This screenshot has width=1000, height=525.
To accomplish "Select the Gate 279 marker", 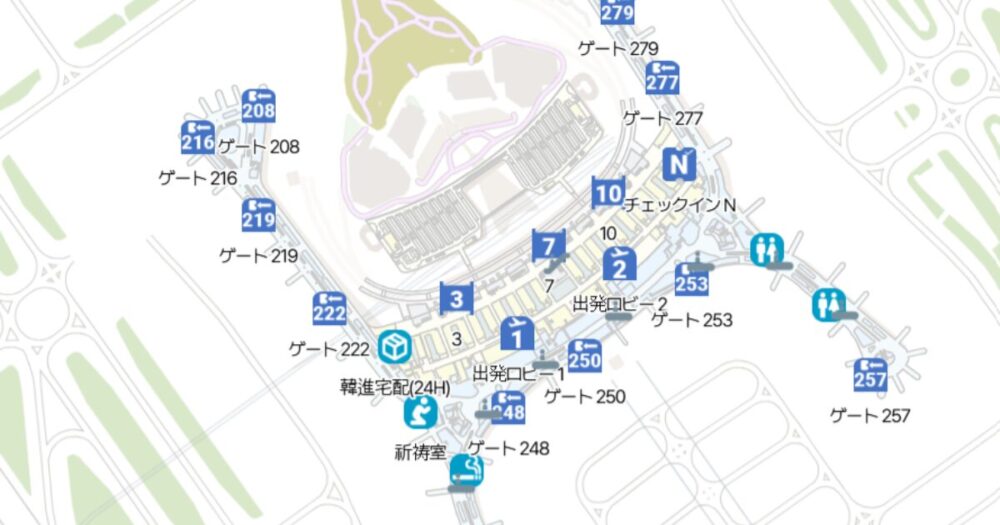I will pos(618,12).
